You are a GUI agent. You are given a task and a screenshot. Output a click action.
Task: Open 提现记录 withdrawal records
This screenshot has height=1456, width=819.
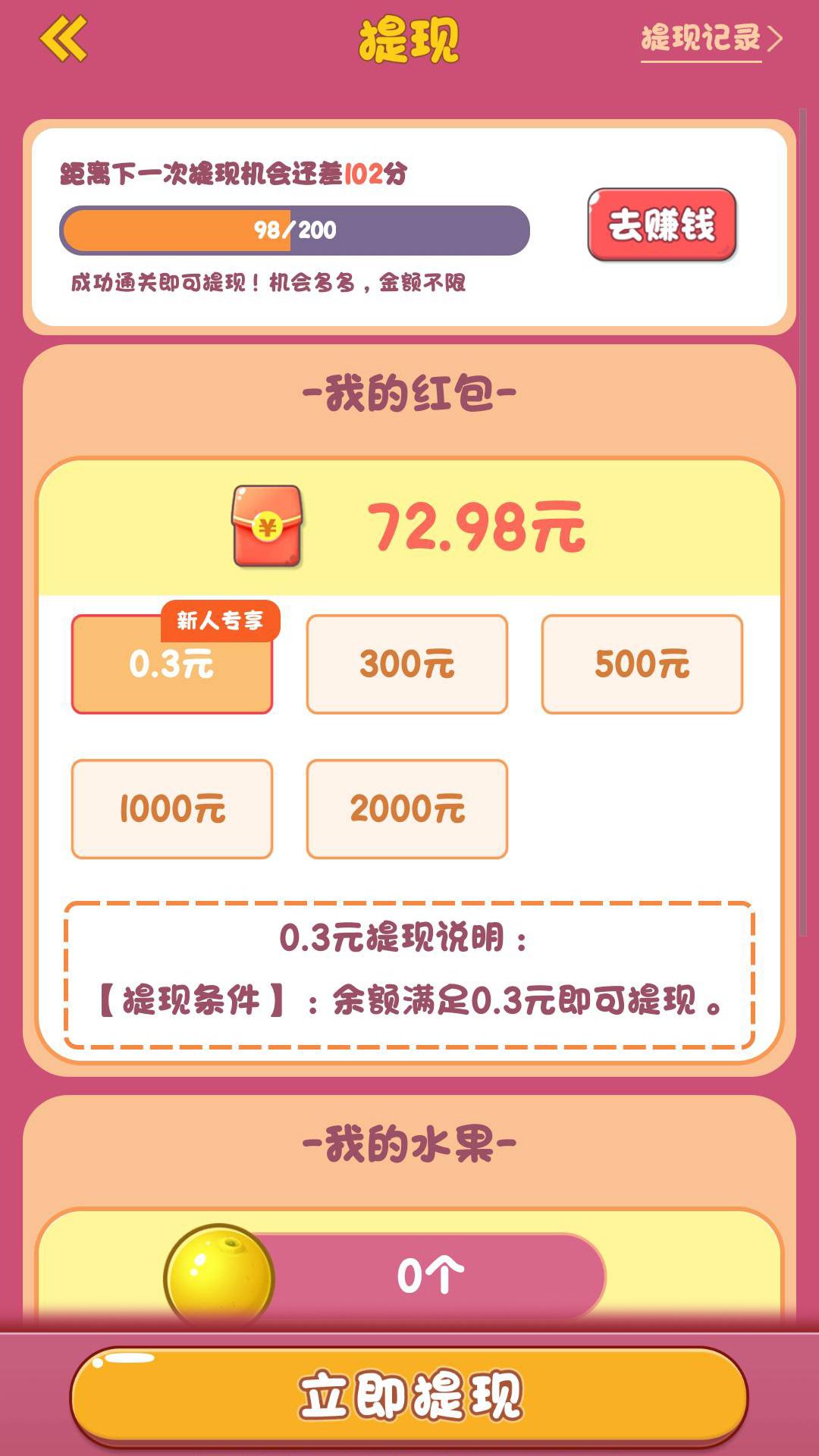coord(710,38)
